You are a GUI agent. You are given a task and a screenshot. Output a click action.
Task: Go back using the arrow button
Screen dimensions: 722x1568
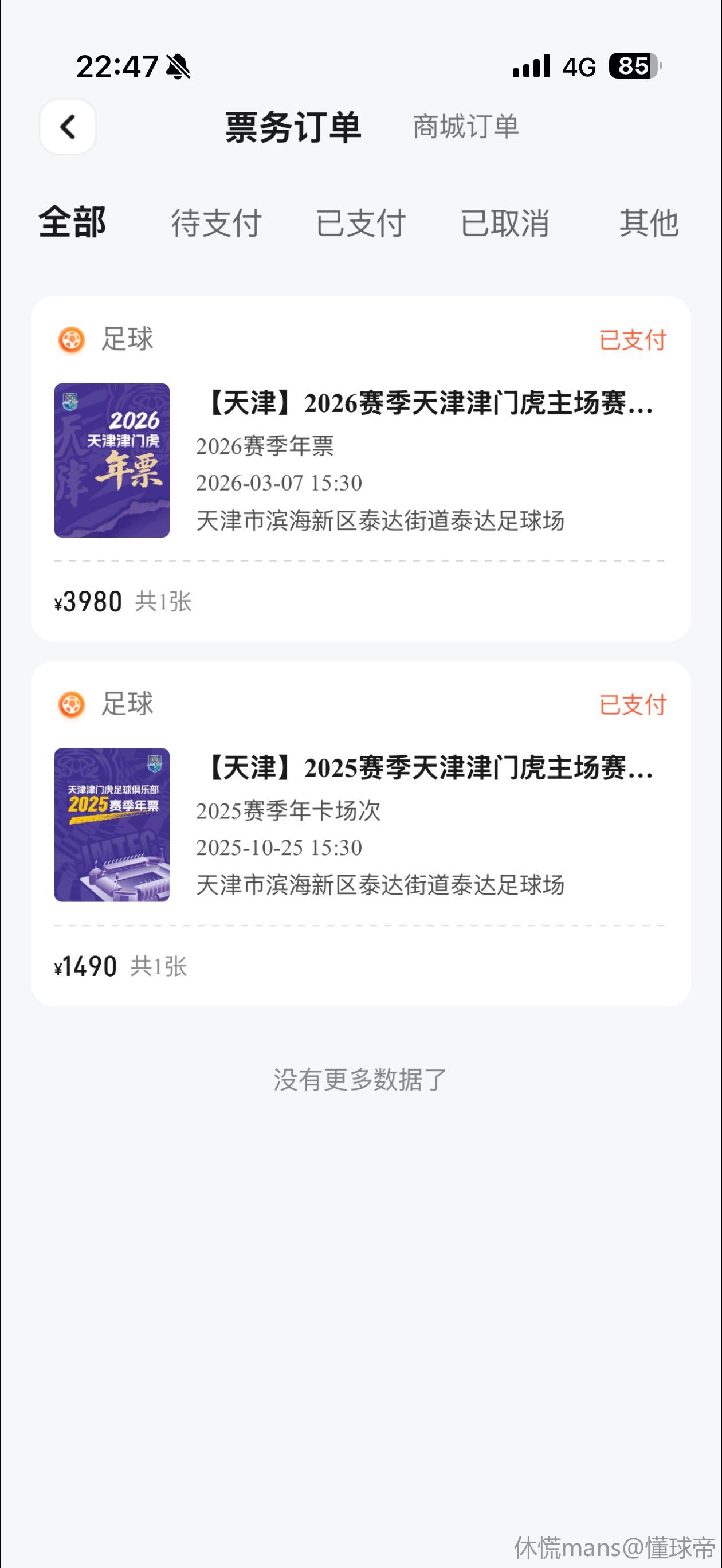pyautogui.click(x=68, y=127)
